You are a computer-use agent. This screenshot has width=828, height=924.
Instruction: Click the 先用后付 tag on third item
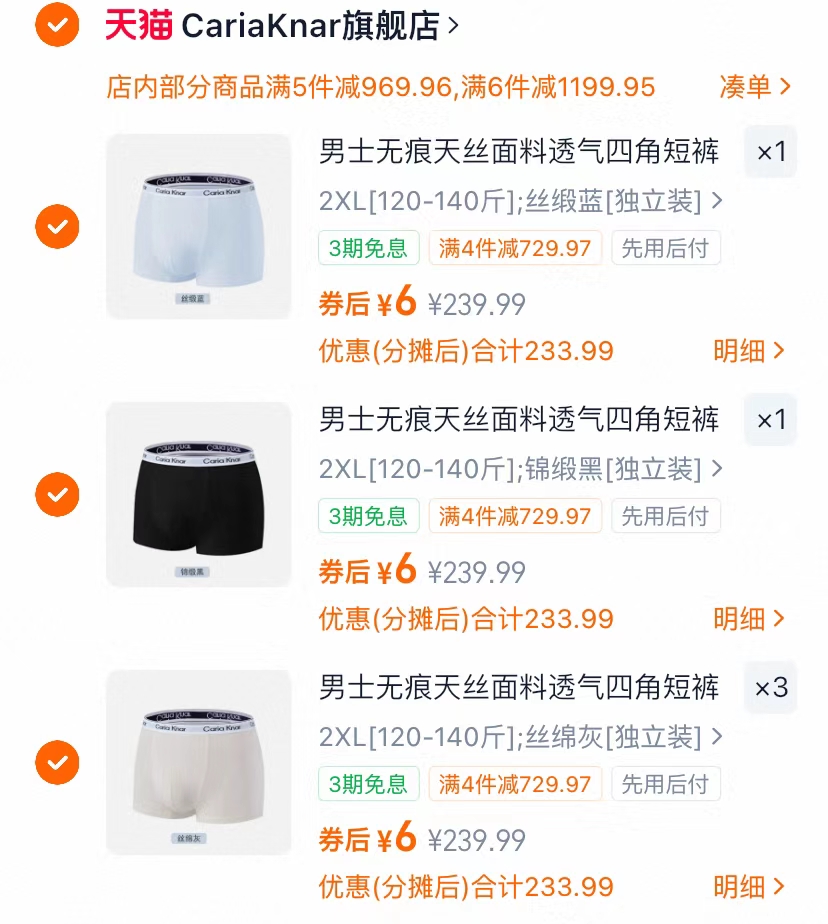click(x=666, y=784)
